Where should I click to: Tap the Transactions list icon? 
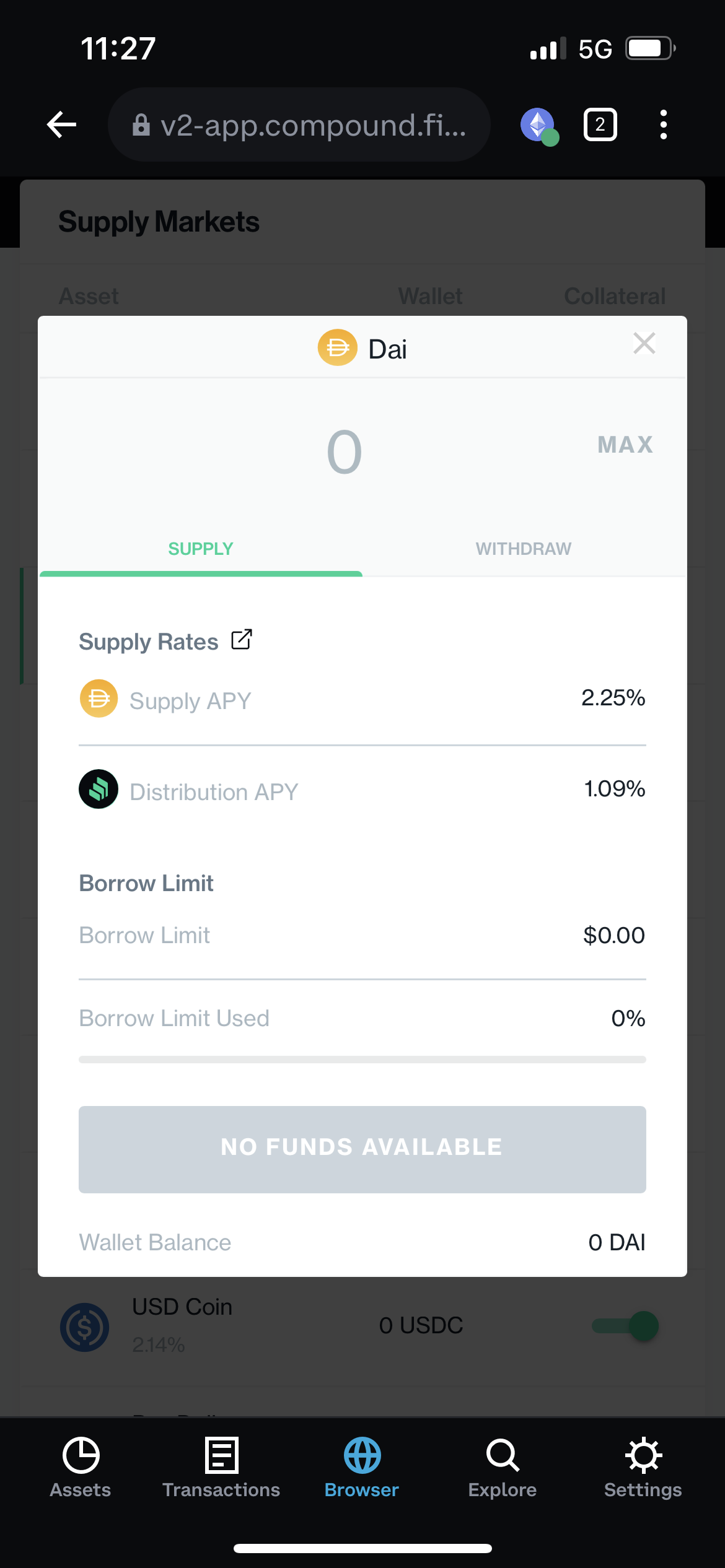pos(221,1455)
